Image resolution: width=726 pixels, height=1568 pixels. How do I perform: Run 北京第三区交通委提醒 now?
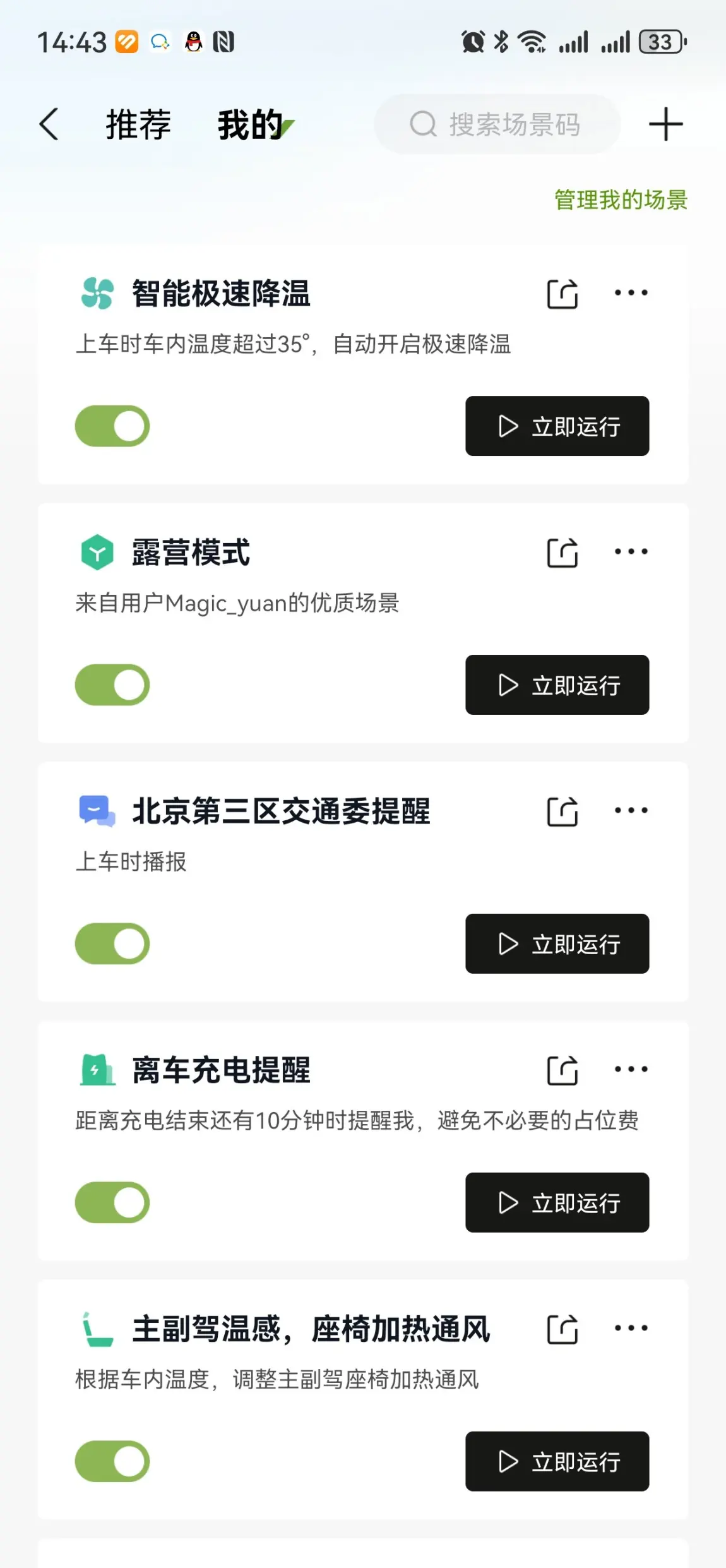(557, 944)
